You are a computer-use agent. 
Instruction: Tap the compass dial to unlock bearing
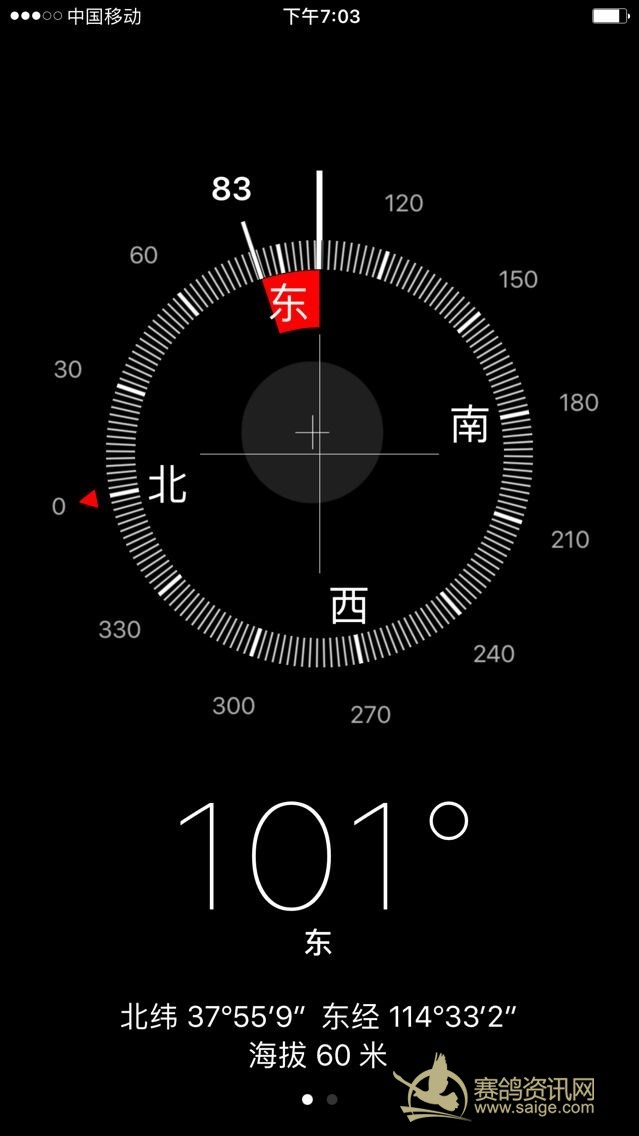(x=319, y=454)
